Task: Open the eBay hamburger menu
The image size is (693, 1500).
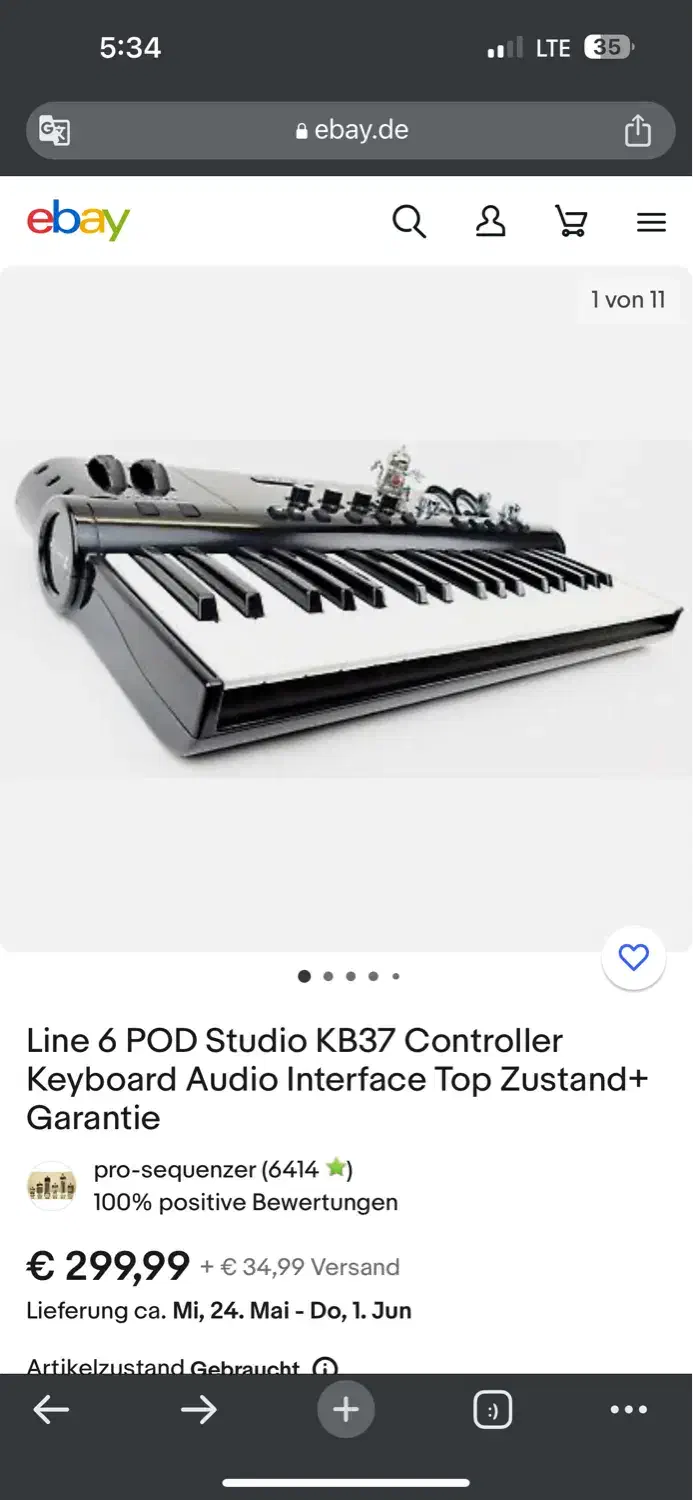Action: [x=651, y=222]
